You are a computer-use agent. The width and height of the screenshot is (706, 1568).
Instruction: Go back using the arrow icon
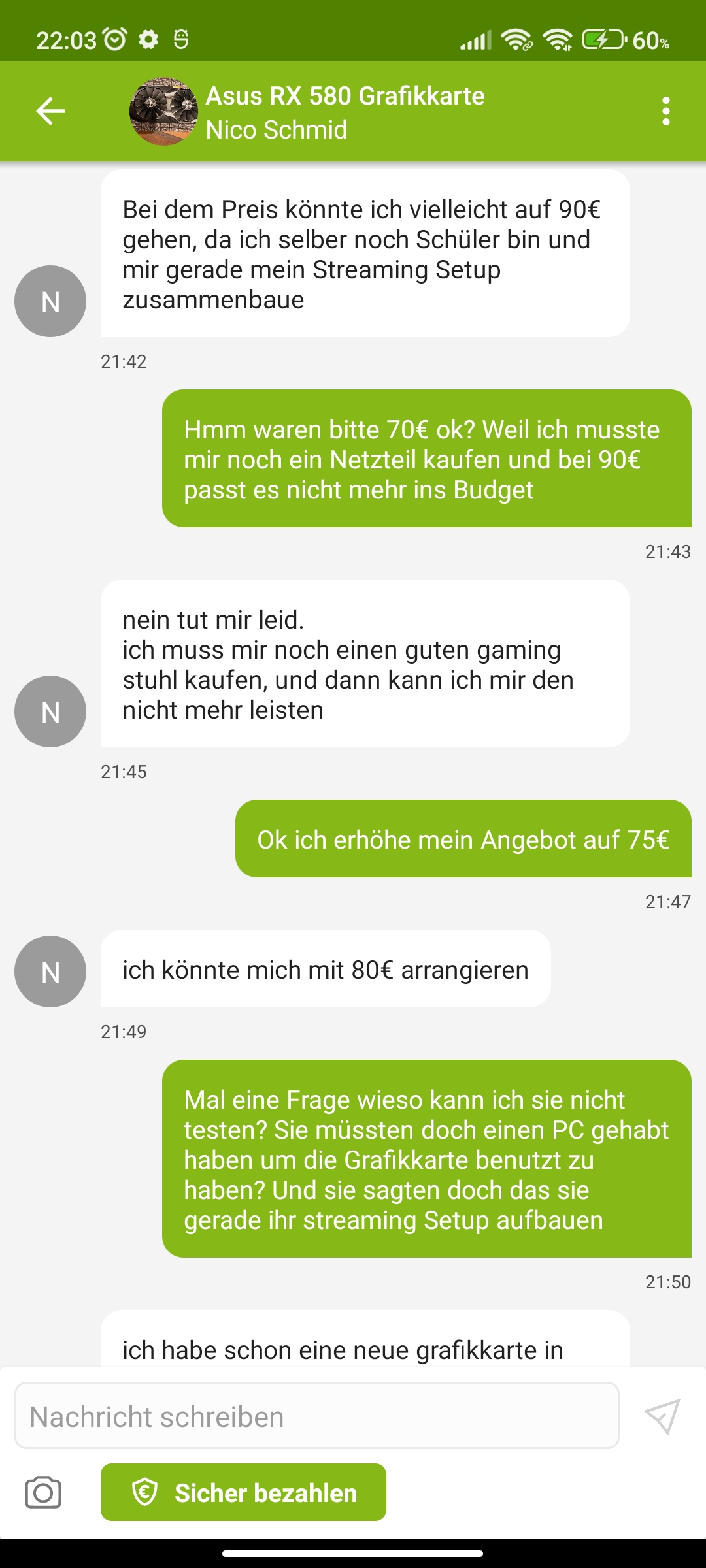tap(50, 110)
